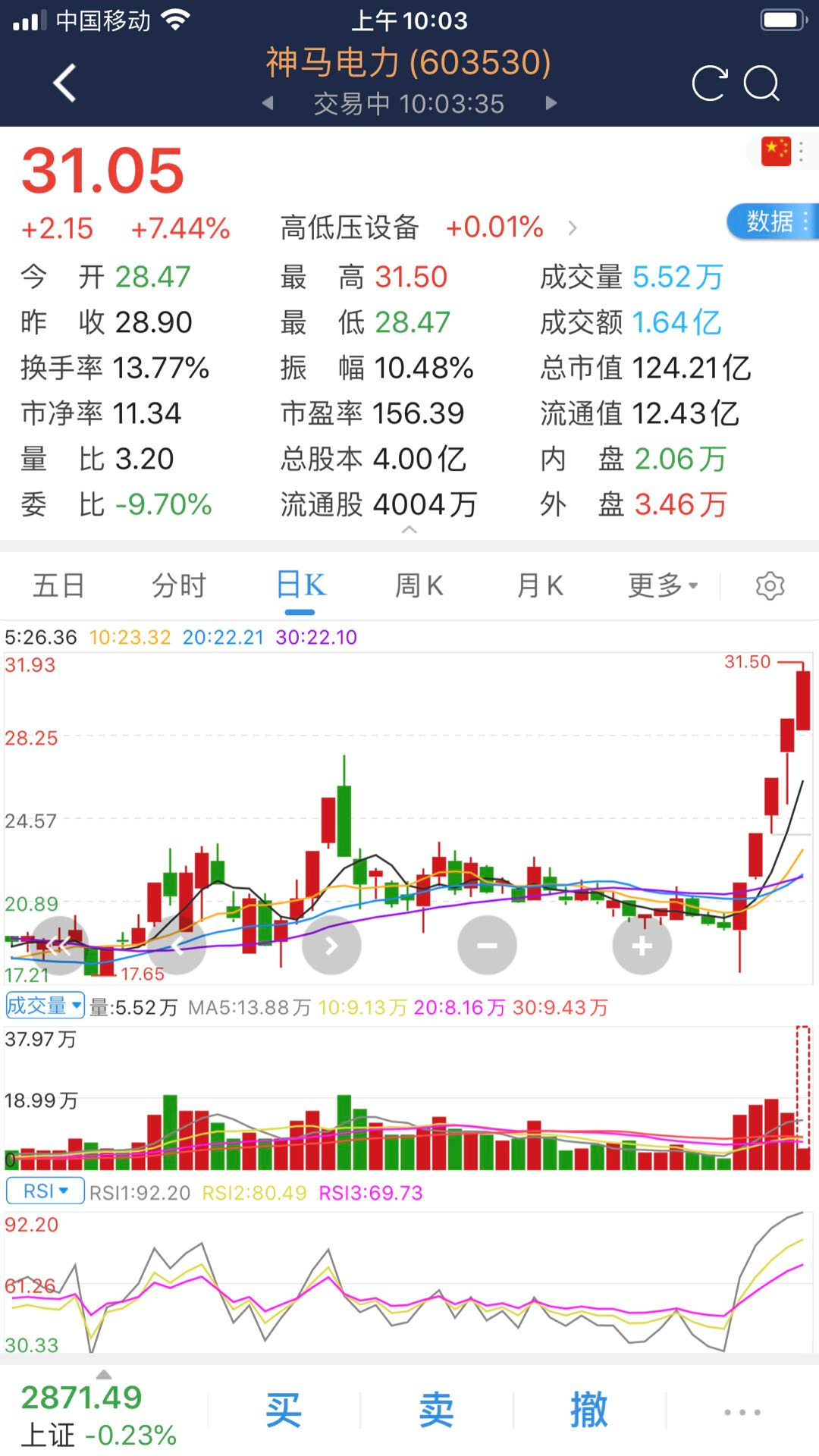Zoom in the K-line chart

click(642, 945)
